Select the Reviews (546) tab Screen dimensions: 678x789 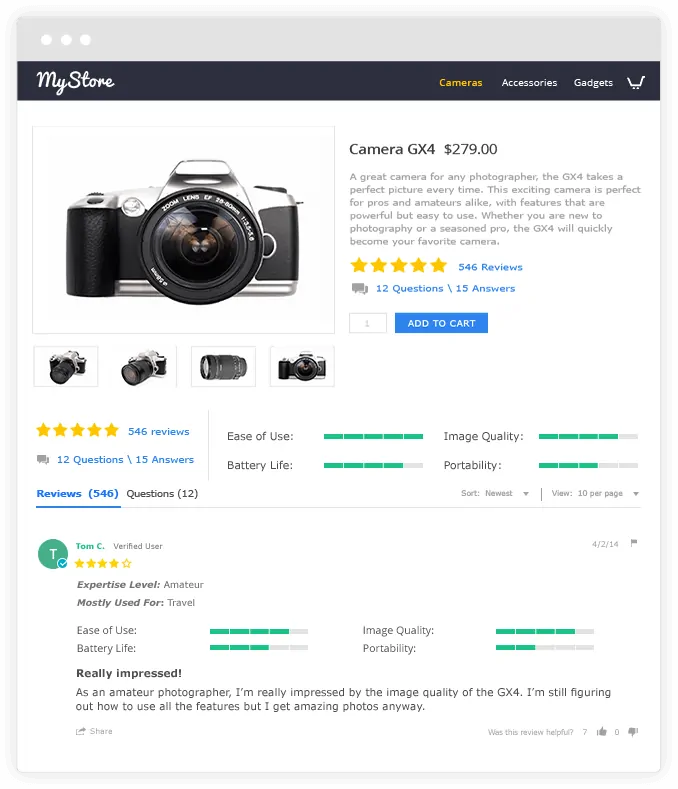77,493
